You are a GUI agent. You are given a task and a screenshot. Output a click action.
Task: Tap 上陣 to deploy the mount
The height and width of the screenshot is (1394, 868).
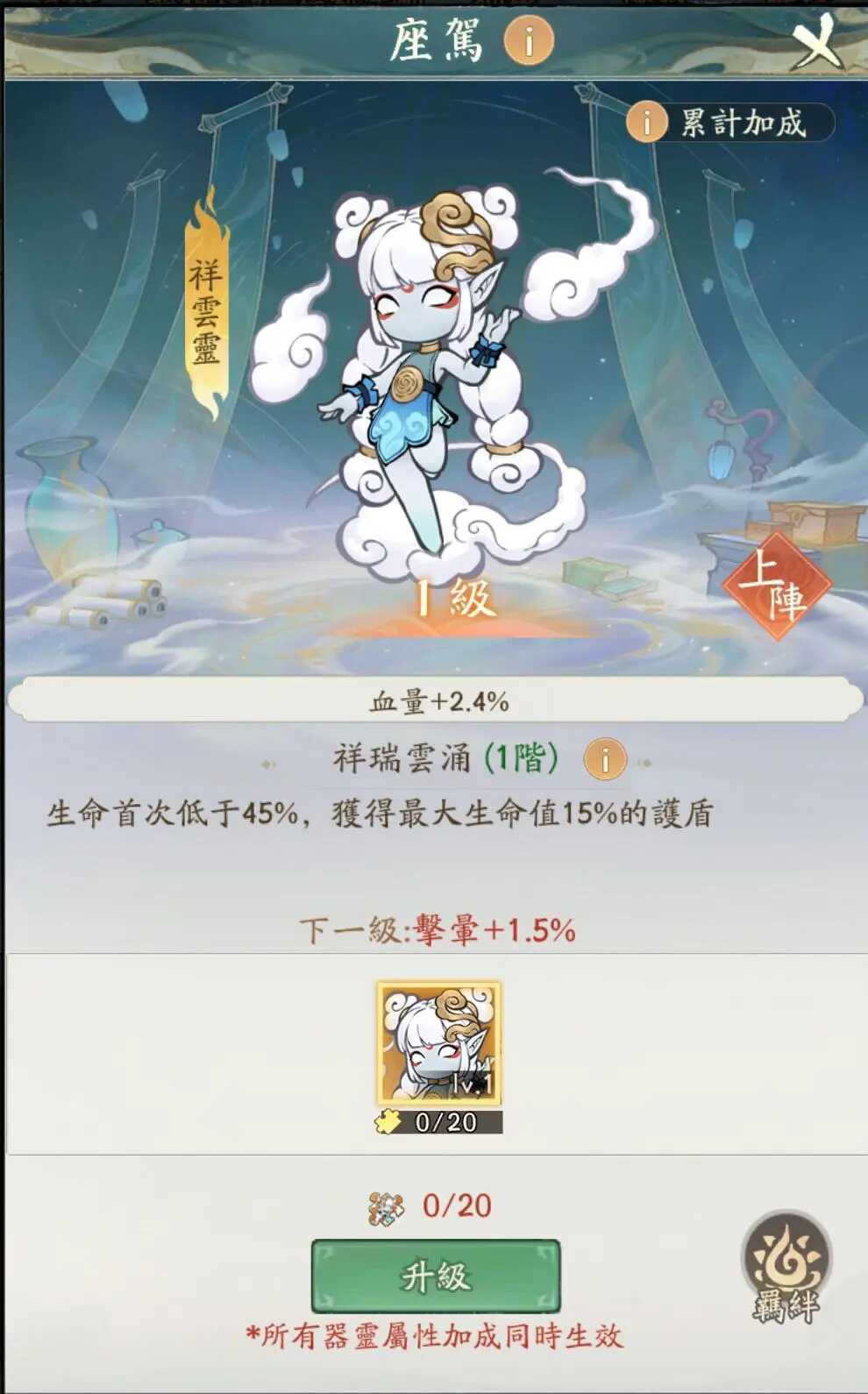777,586
